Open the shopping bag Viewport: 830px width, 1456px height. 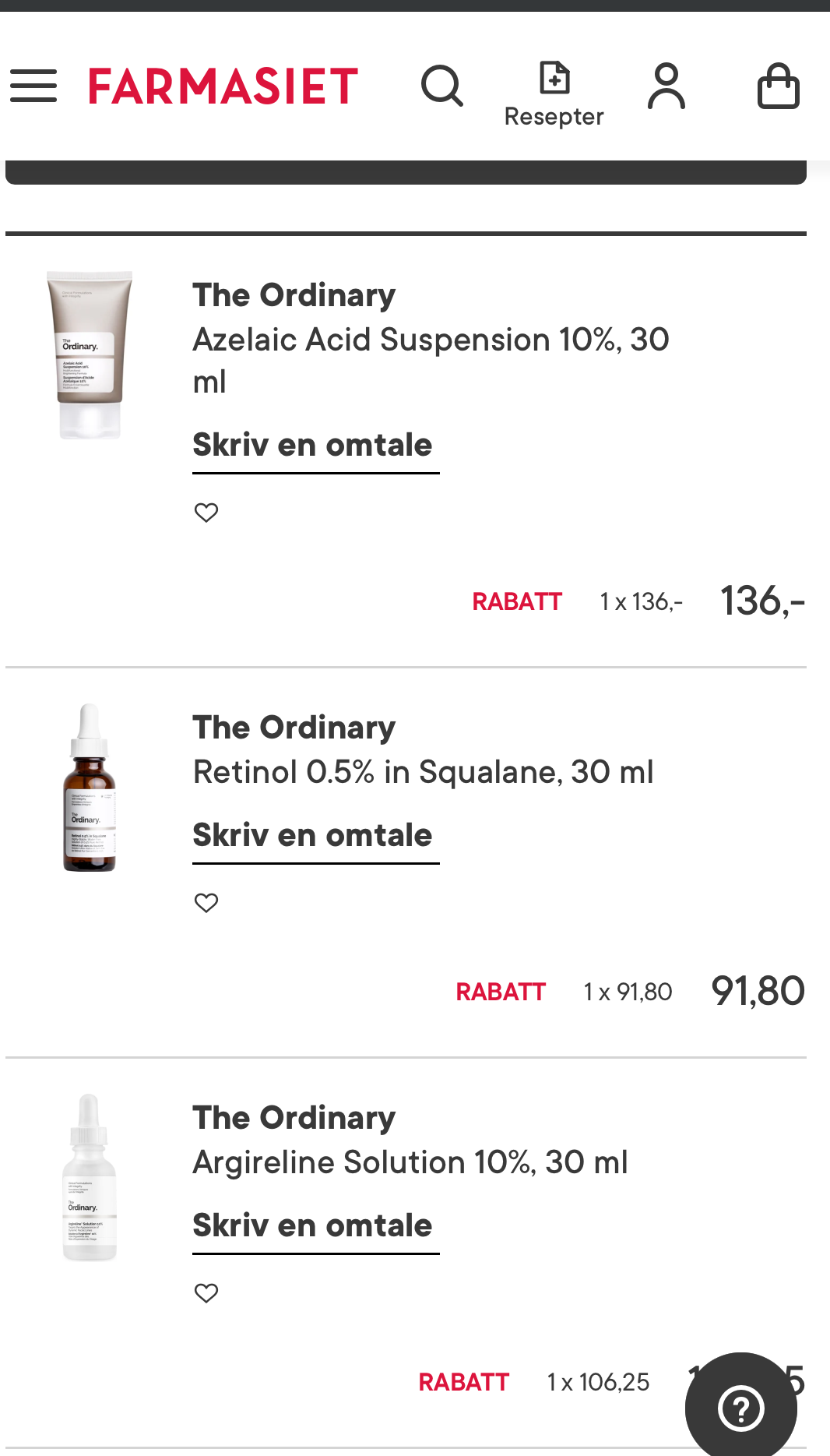[x=779, y=86]
